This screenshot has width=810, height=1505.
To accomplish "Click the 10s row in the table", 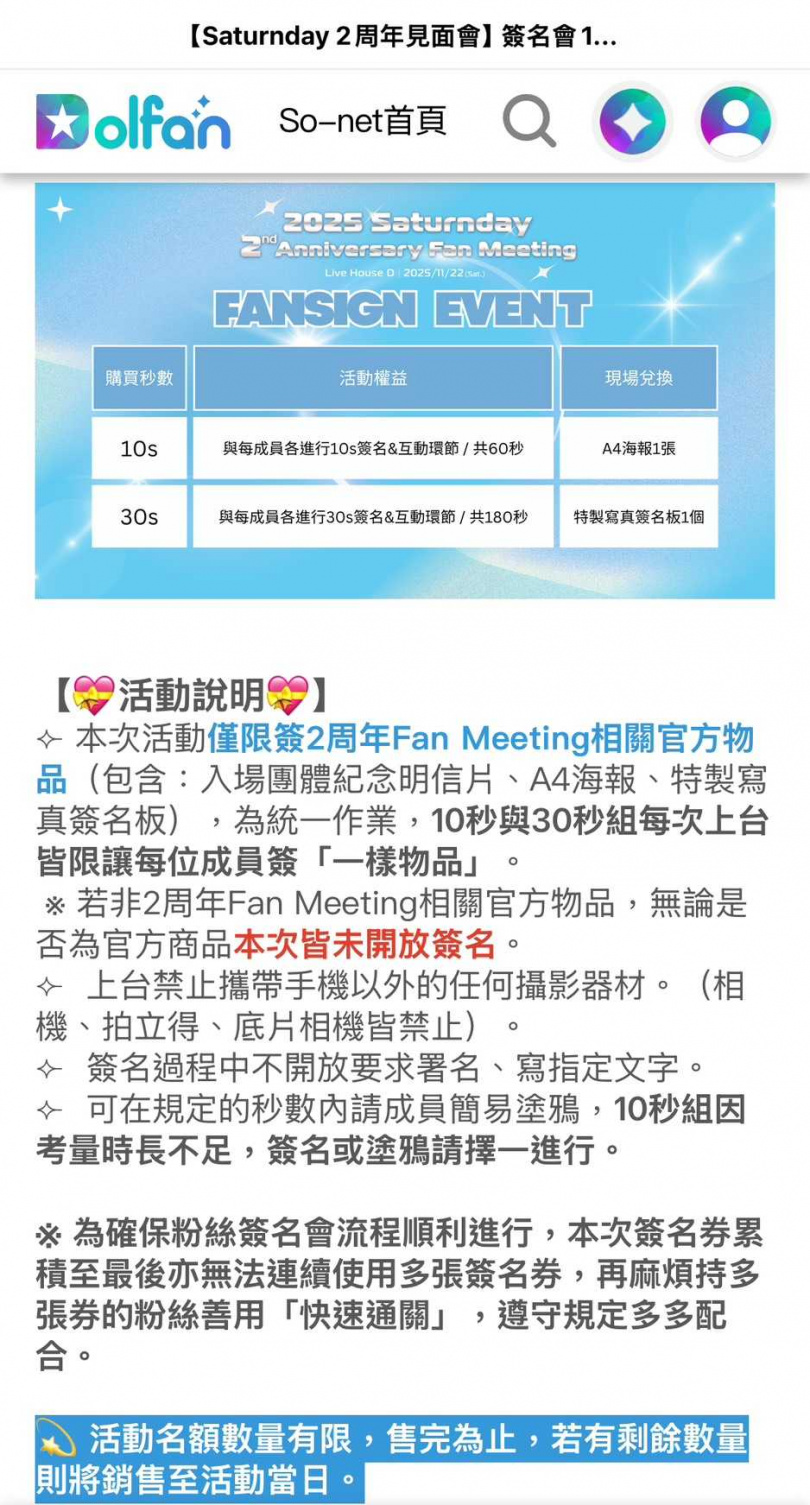I will (x=140, y=449).
